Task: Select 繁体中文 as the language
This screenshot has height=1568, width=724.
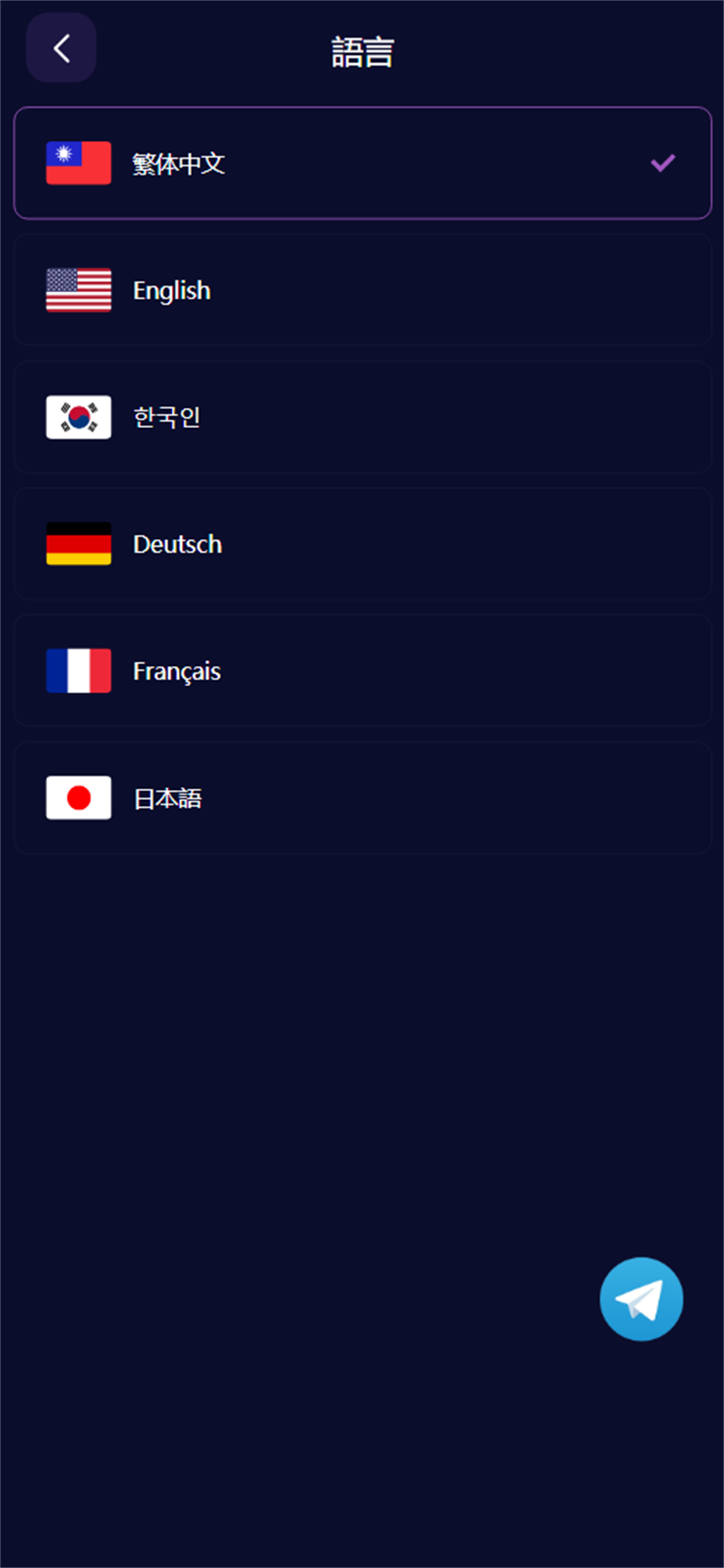Action: click(362, 163)
